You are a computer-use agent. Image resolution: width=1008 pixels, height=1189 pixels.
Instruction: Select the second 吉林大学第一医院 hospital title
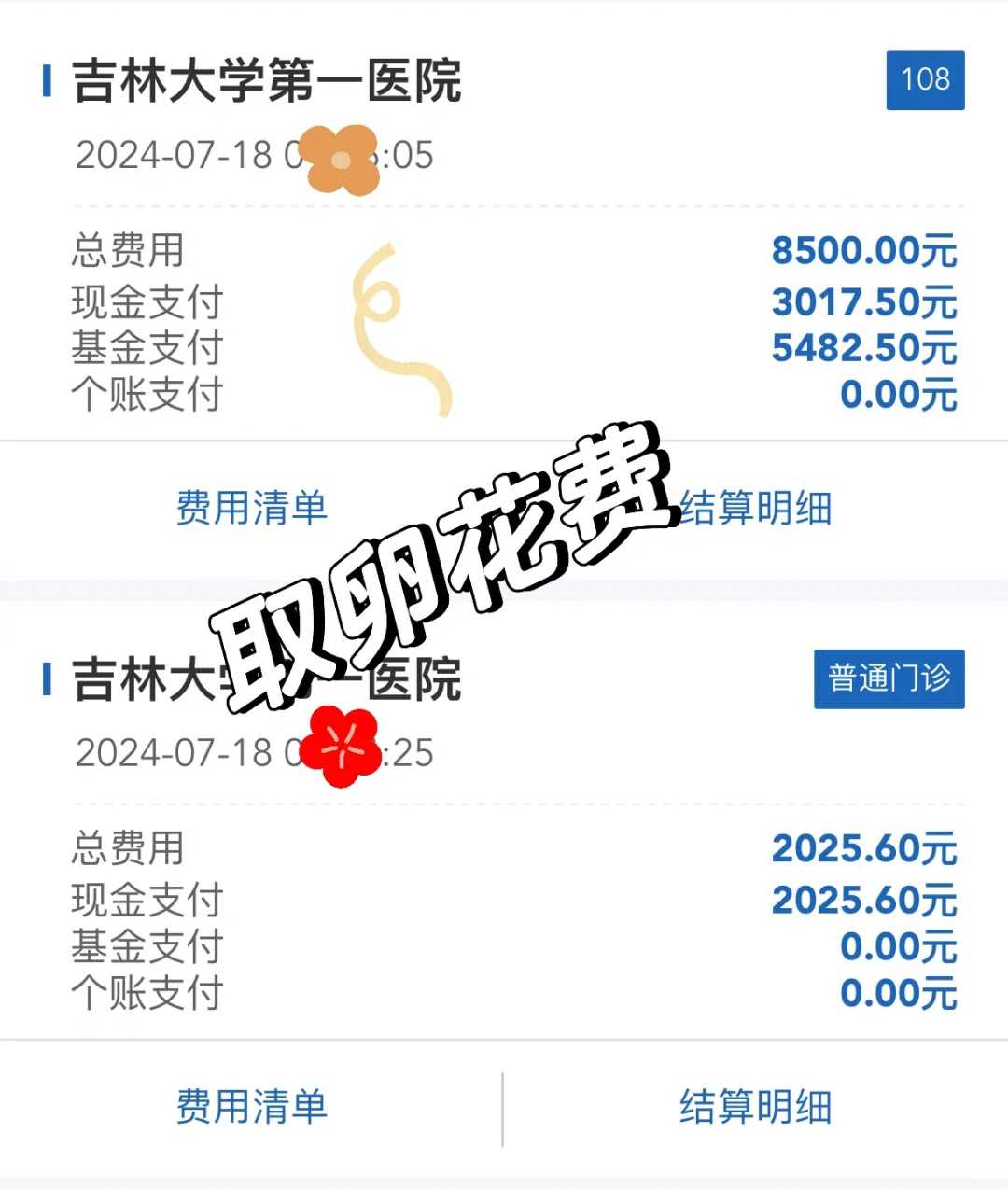tap(266, 679)
